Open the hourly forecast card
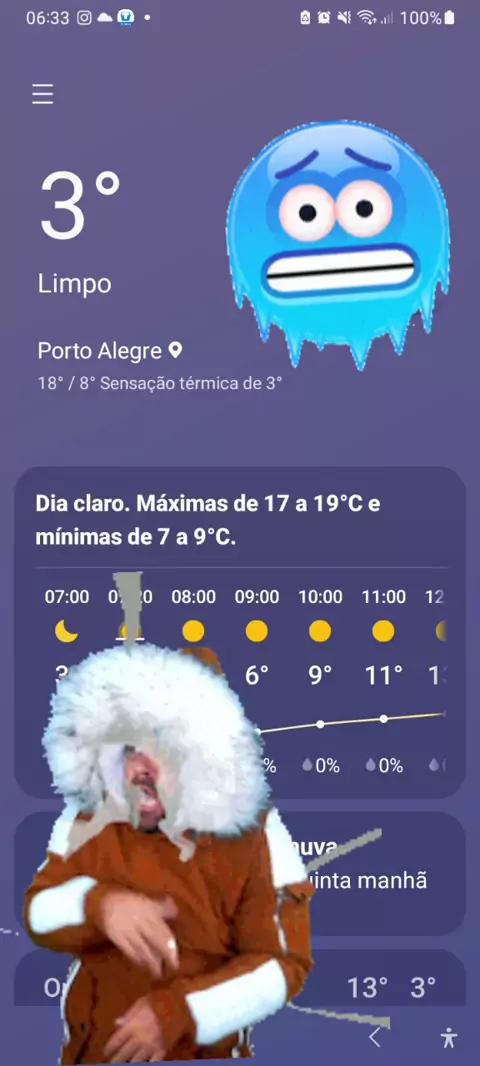Viewport: 480px width, 1066px height. pos(240,632)
